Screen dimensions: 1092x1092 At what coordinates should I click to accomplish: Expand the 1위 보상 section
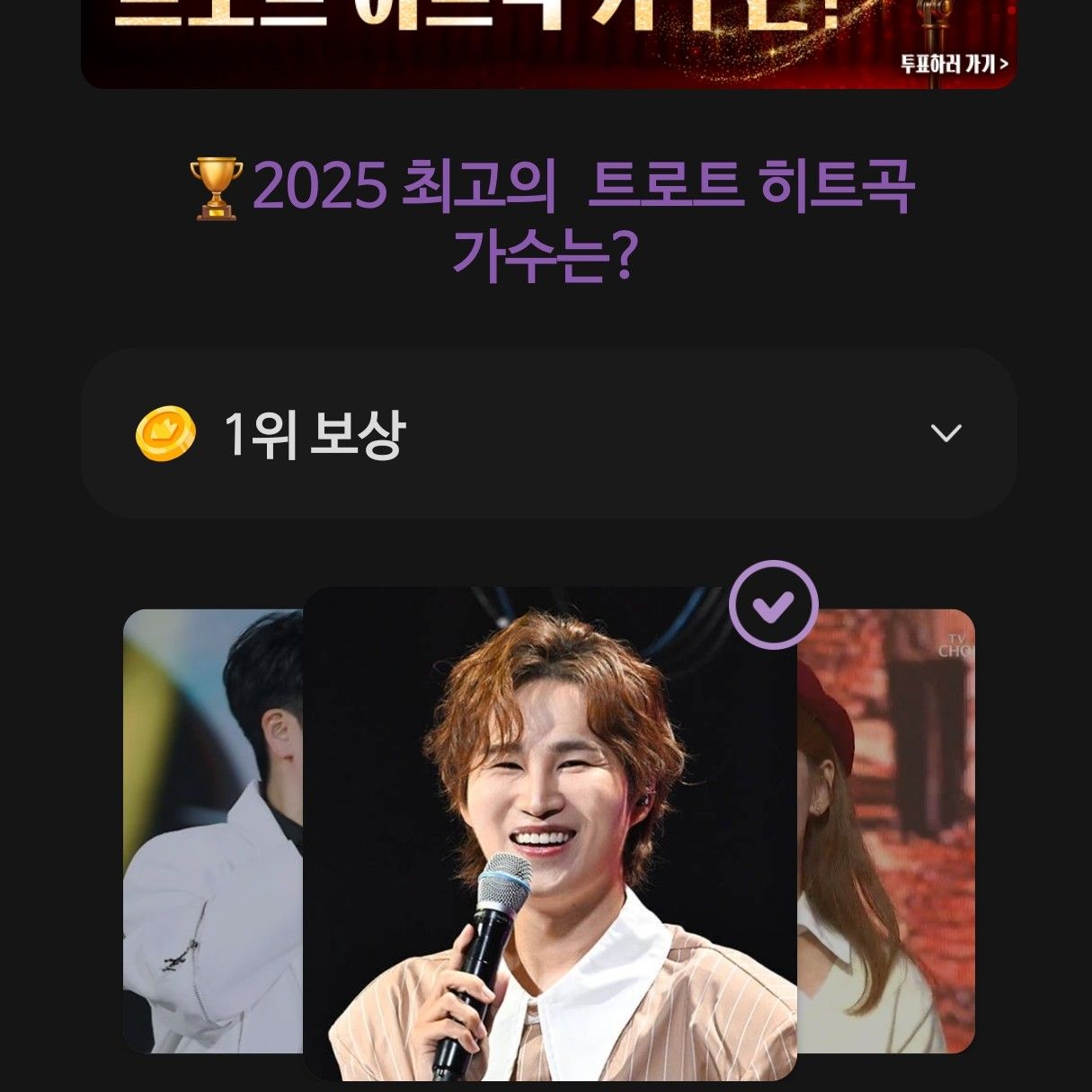(946, 433)
